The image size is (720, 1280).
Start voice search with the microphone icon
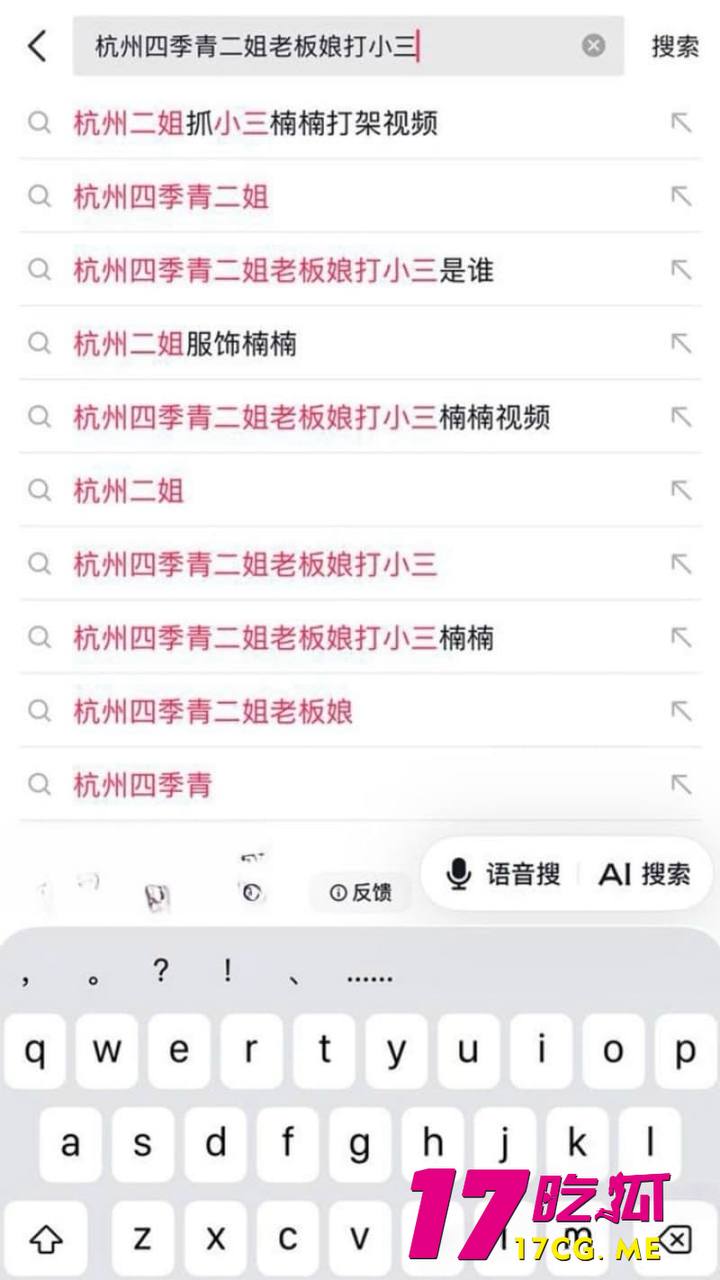458,873
